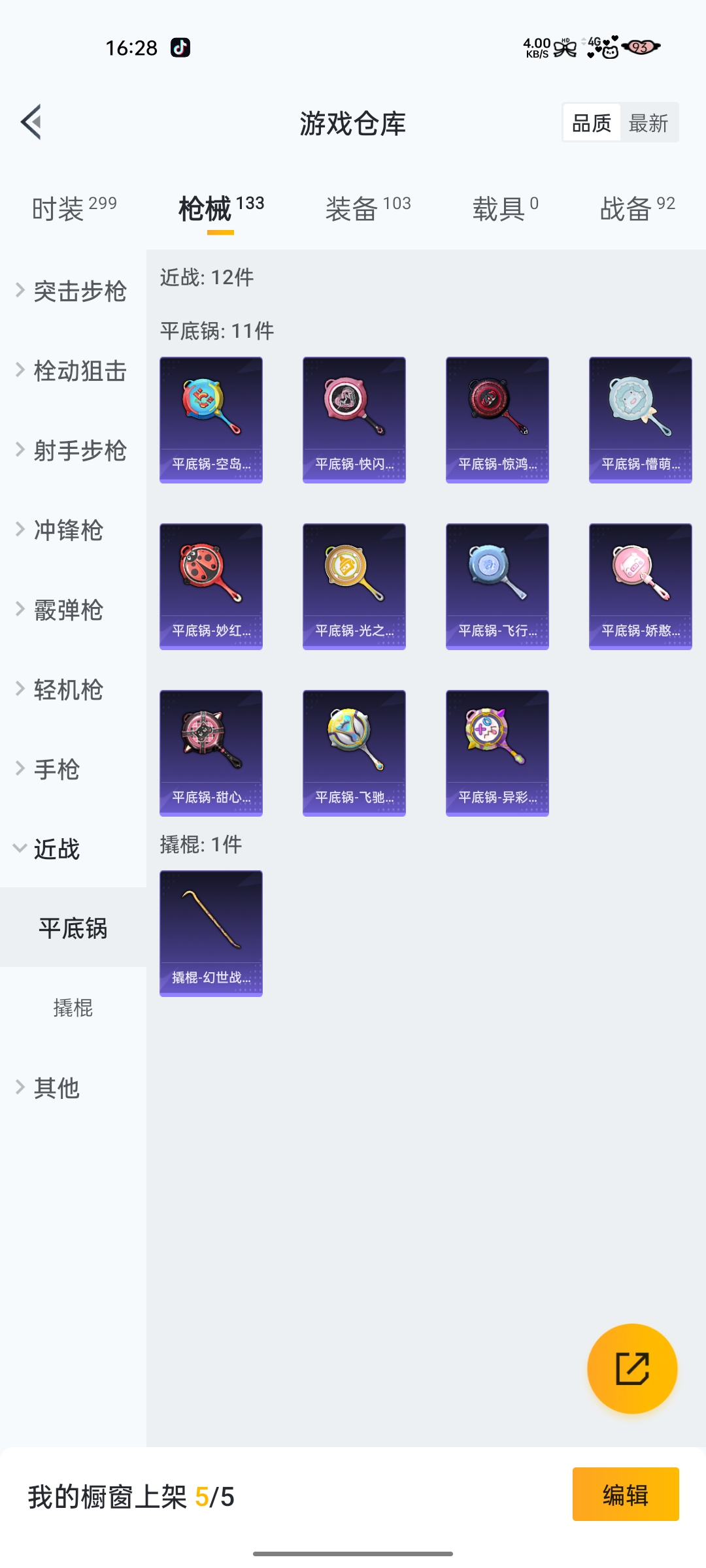
Task: Tap the 编辑 button
Action: (x=625, y=1495)
